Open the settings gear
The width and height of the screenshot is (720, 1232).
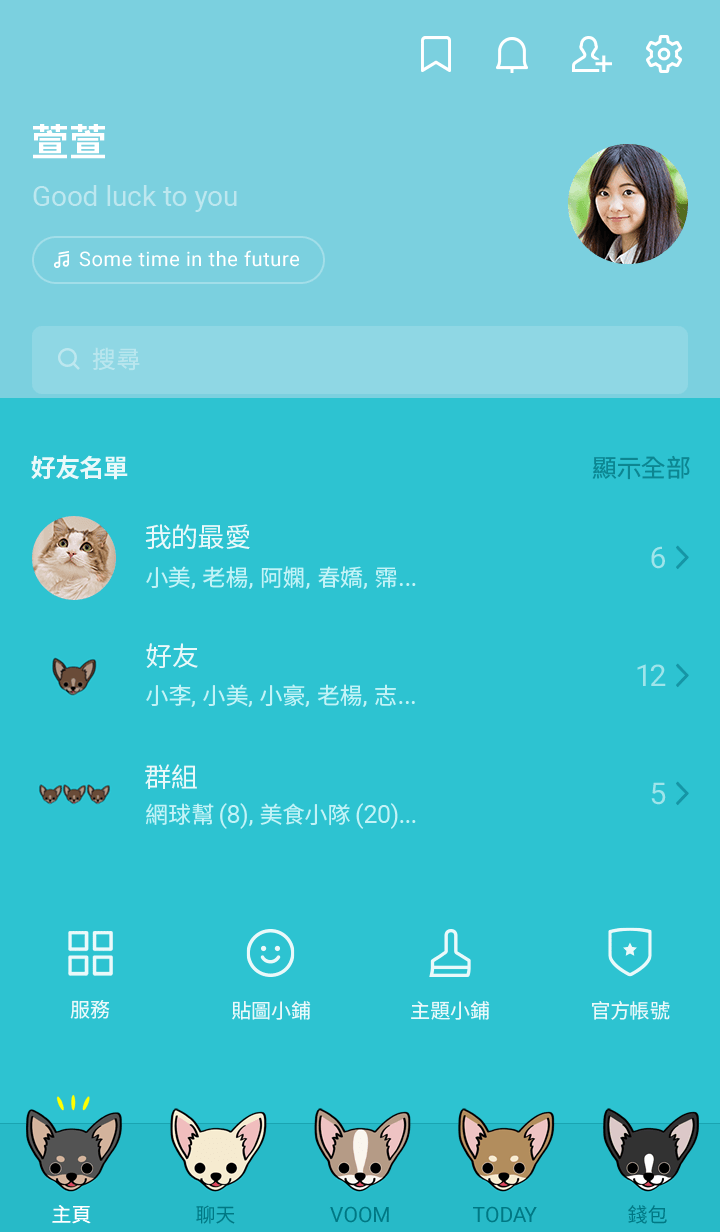664,55
